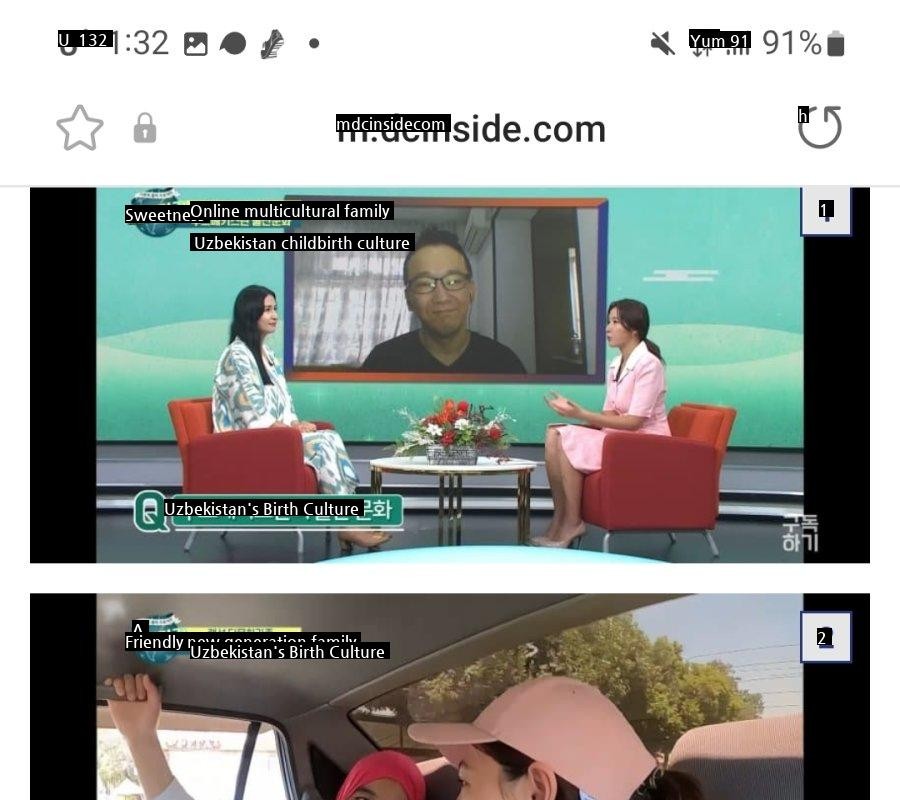This screenshot has height=800, width=900.
Task: Open the first image of the studio interview
Action: [449, 375]
